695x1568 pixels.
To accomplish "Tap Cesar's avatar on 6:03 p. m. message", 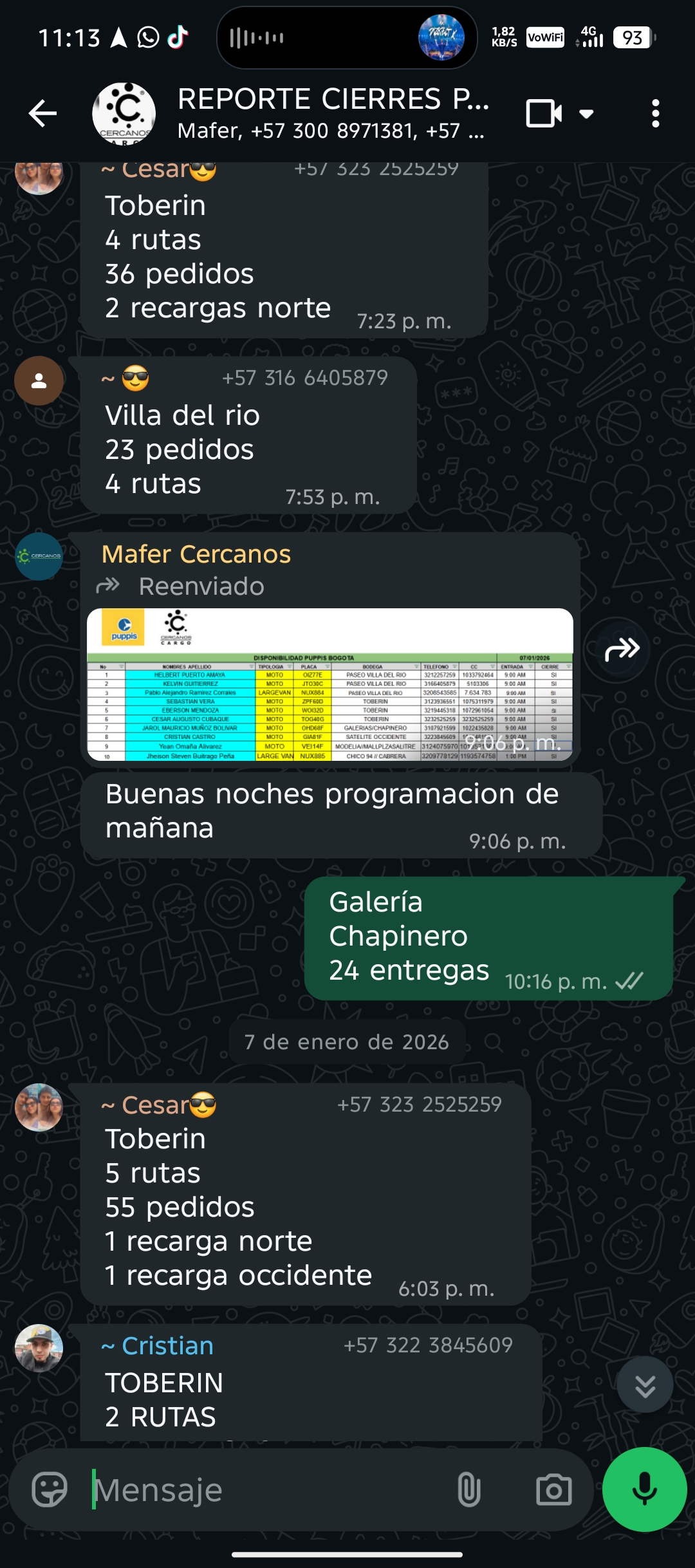I will [39, 1107].
